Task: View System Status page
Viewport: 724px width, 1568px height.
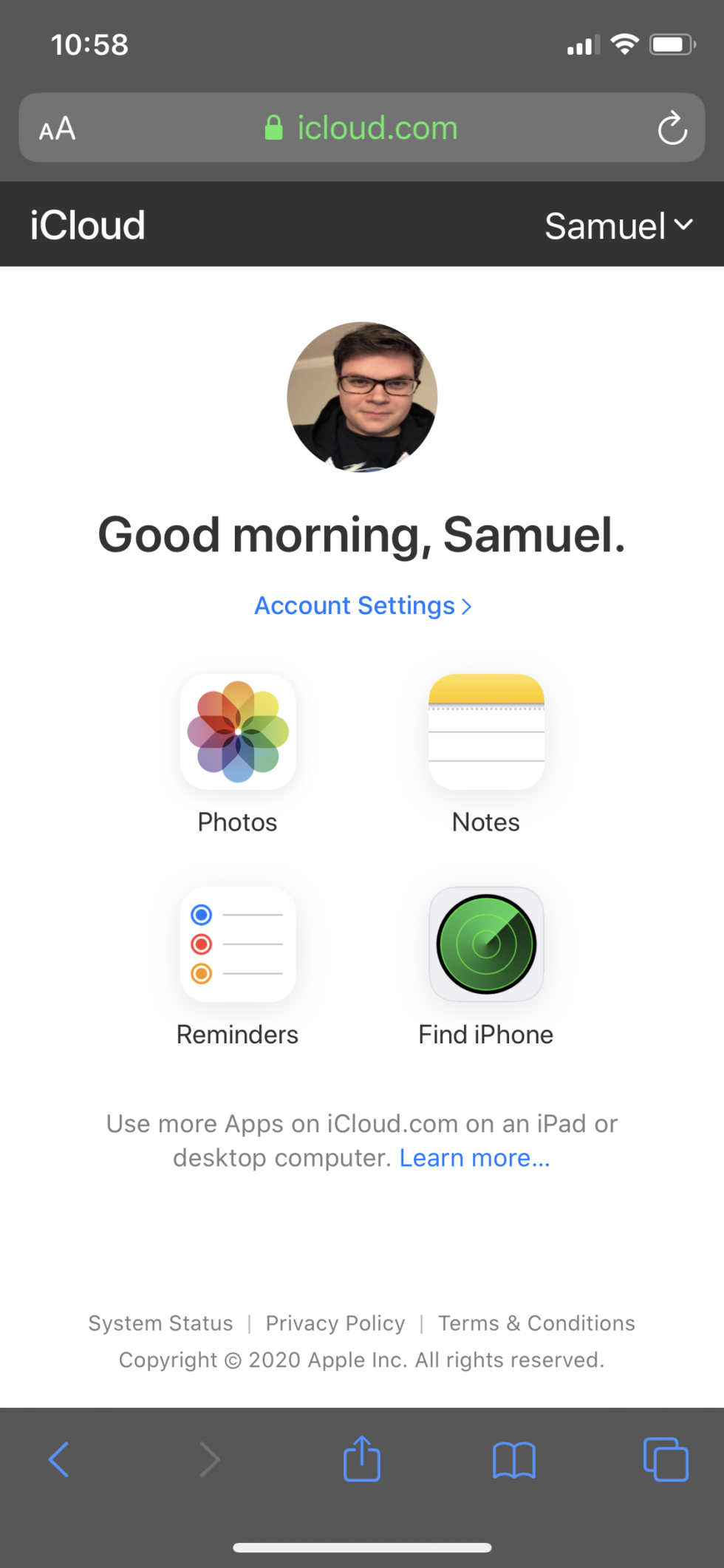Action: click(x=160, y=1323)
